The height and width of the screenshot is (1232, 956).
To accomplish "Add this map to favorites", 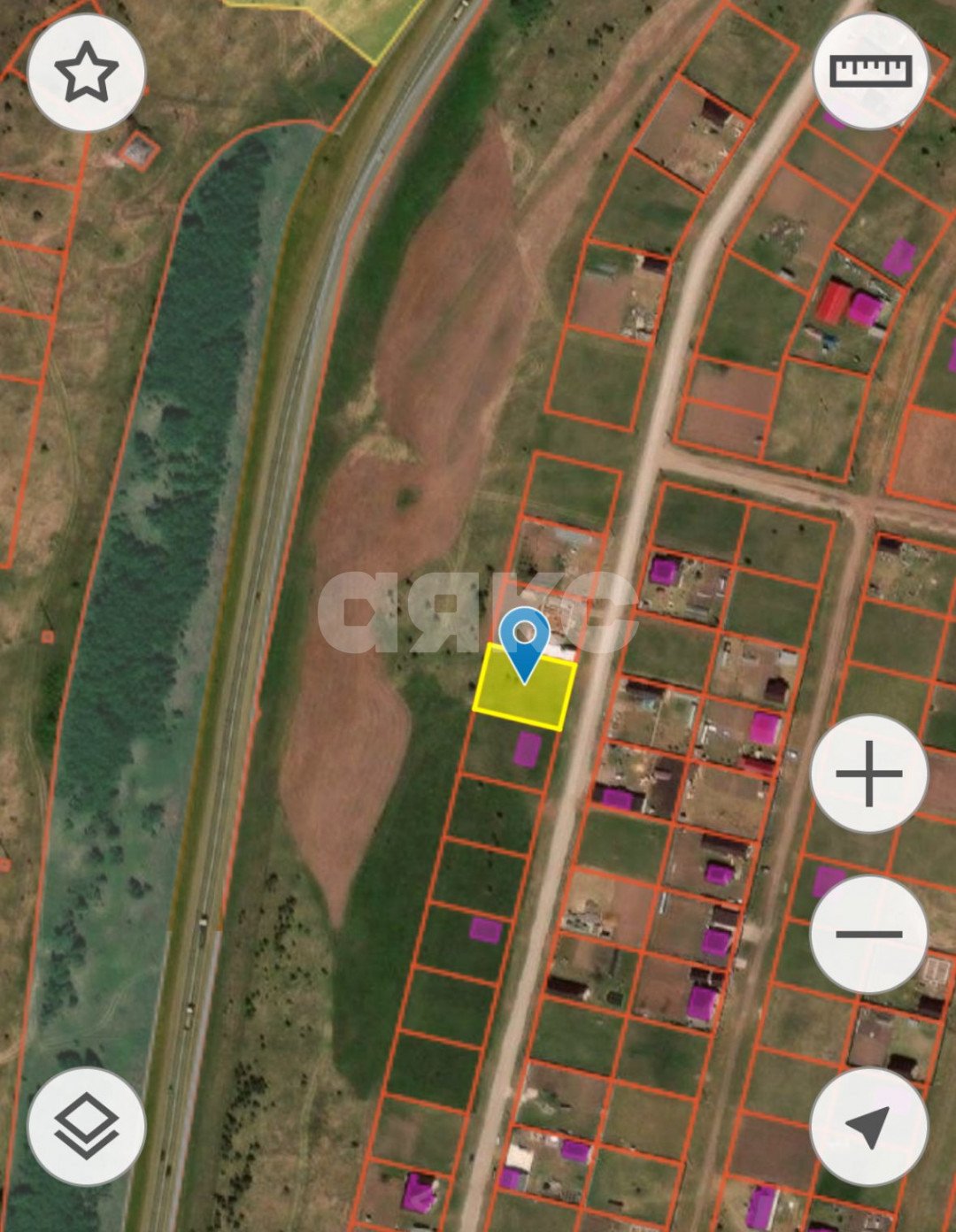I will tap(86, 73).
